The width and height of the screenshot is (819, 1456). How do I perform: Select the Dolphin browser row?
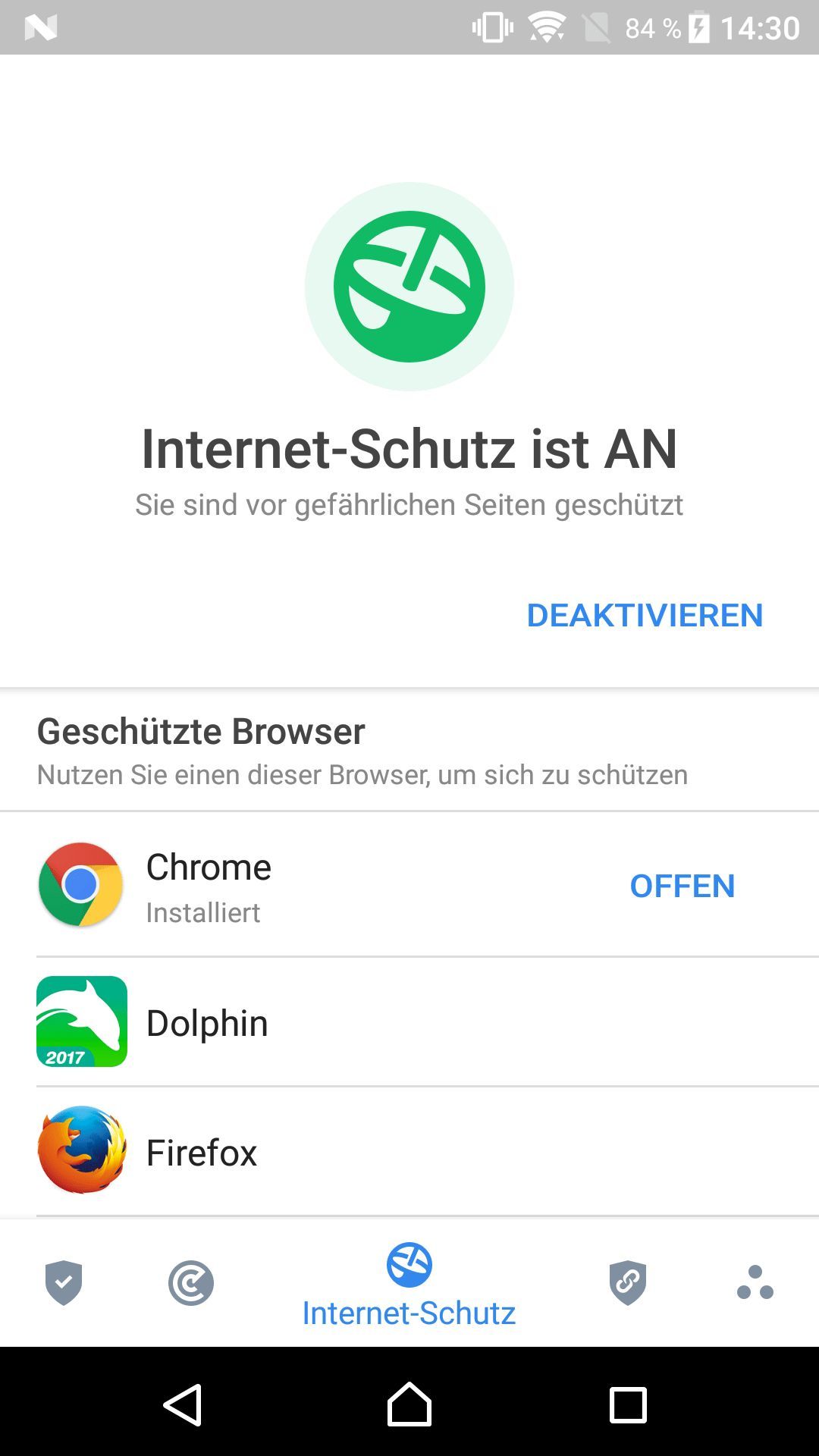(409, 1022)
